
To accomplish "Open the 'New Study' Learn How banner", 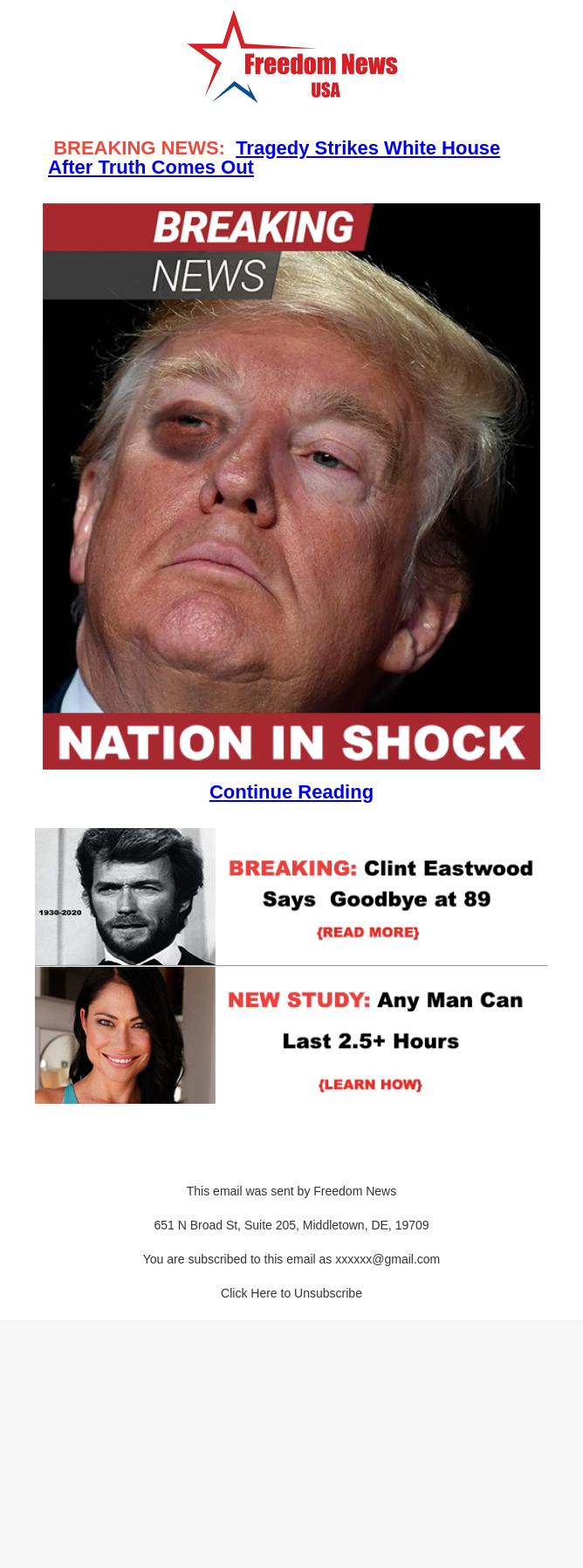I will tap(291, 1035).
